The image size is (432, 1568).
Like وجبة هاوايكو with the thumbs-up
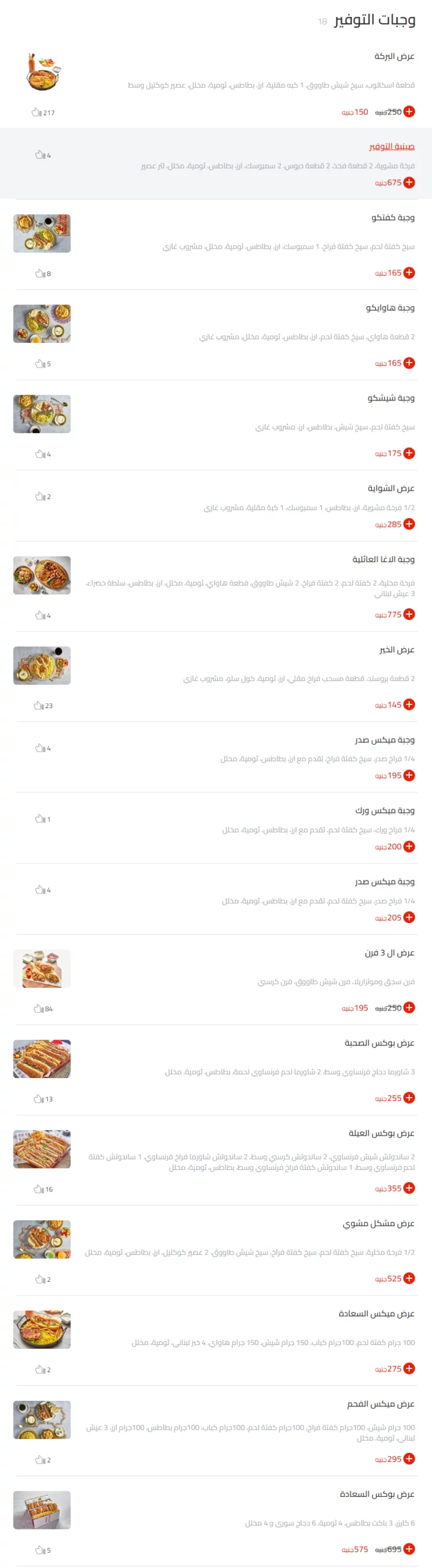pos(40,364)
